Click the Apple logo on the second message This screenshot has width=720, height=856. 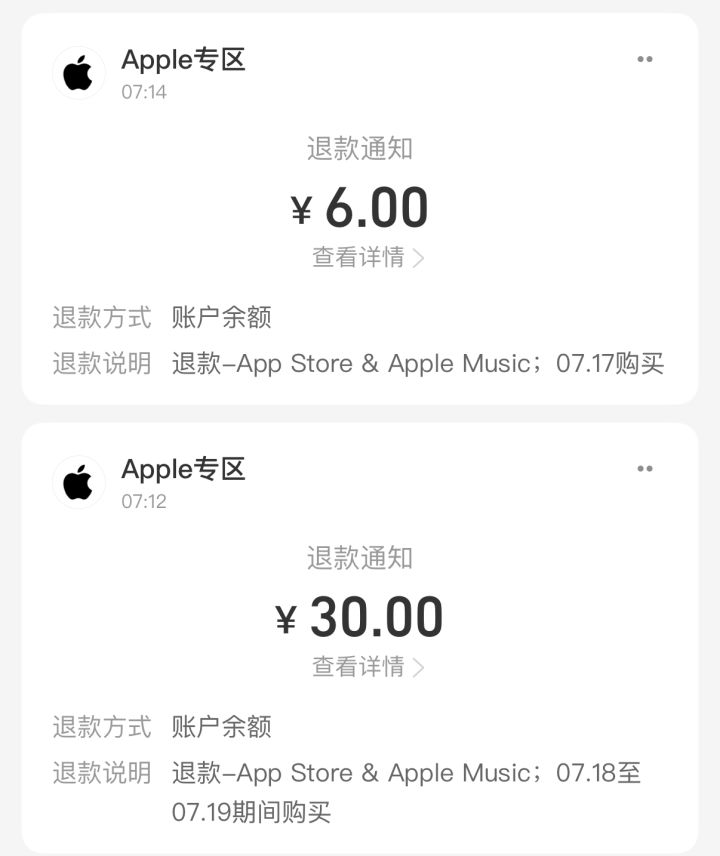coord(79,481)
